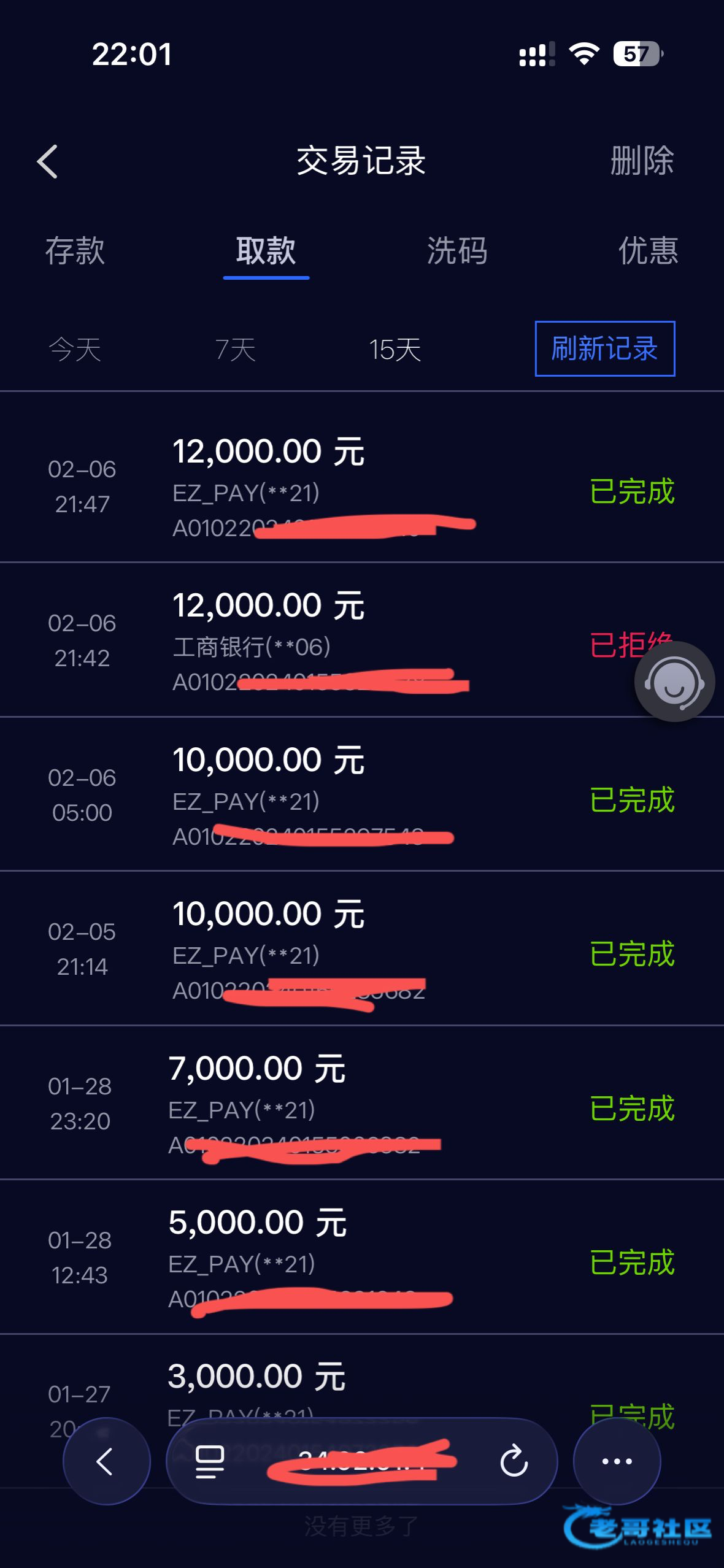Reload the page with the refresh icon

pyautogui.click(x=514, y=1461)
